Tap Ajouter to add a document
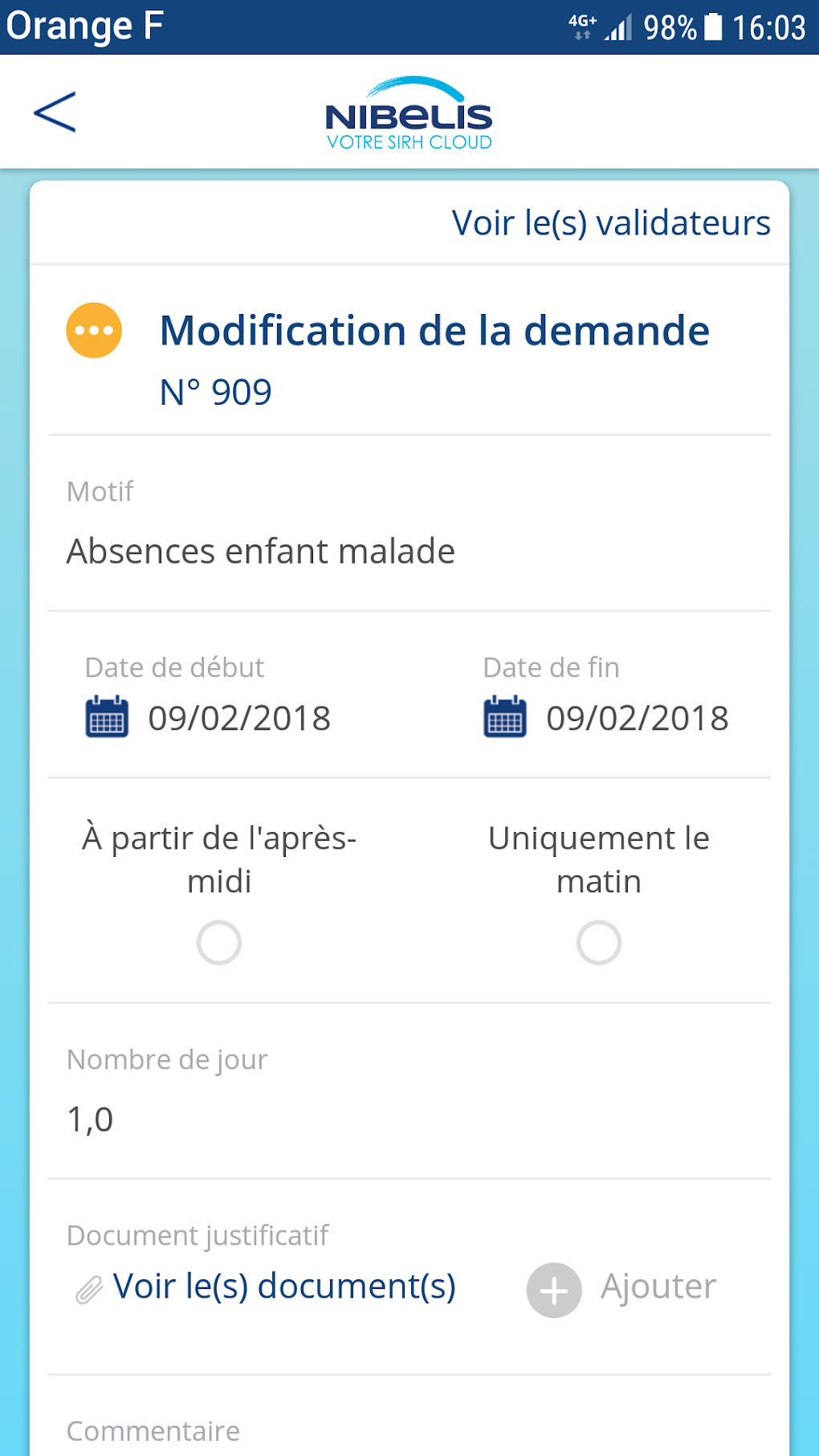The image size is (819, 1456). 621,1288
